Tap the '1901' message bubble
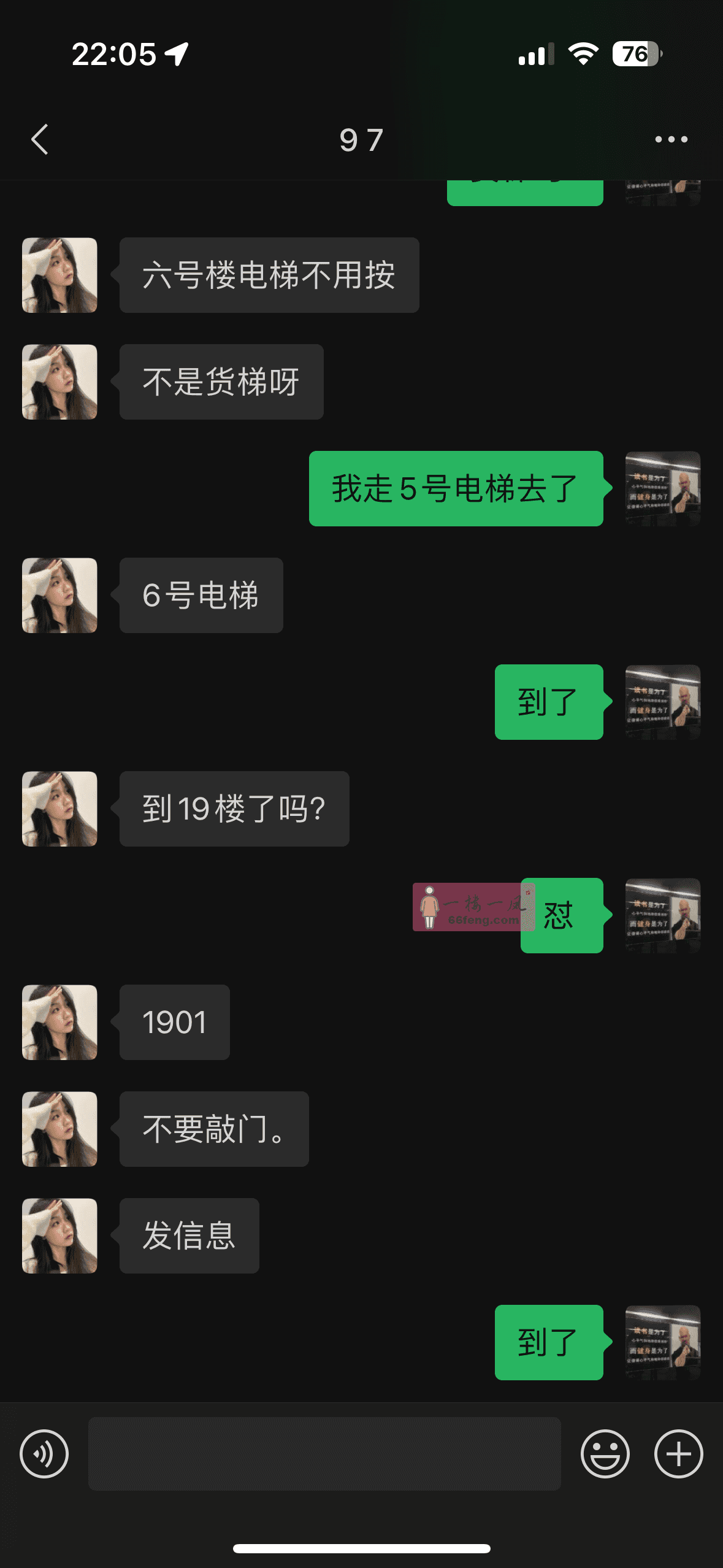Viewport: 723px width, 1568px height. click(x=174, y=1022)
